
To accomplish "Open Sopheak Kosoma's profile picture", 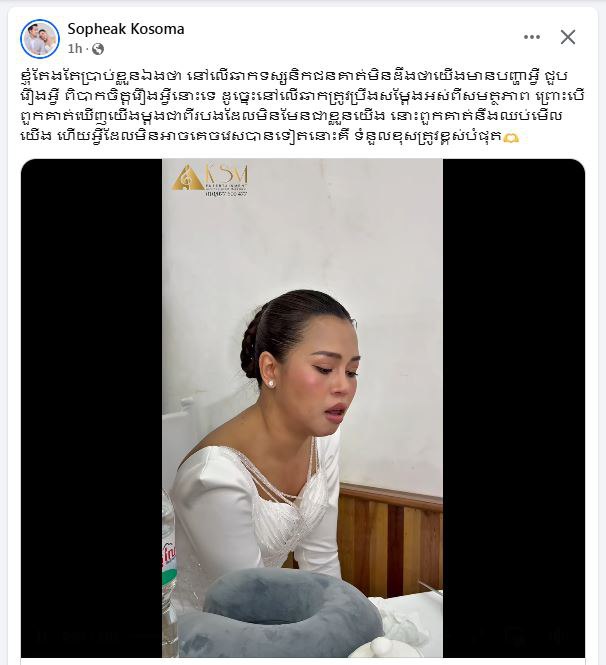I will pos(40,38).
